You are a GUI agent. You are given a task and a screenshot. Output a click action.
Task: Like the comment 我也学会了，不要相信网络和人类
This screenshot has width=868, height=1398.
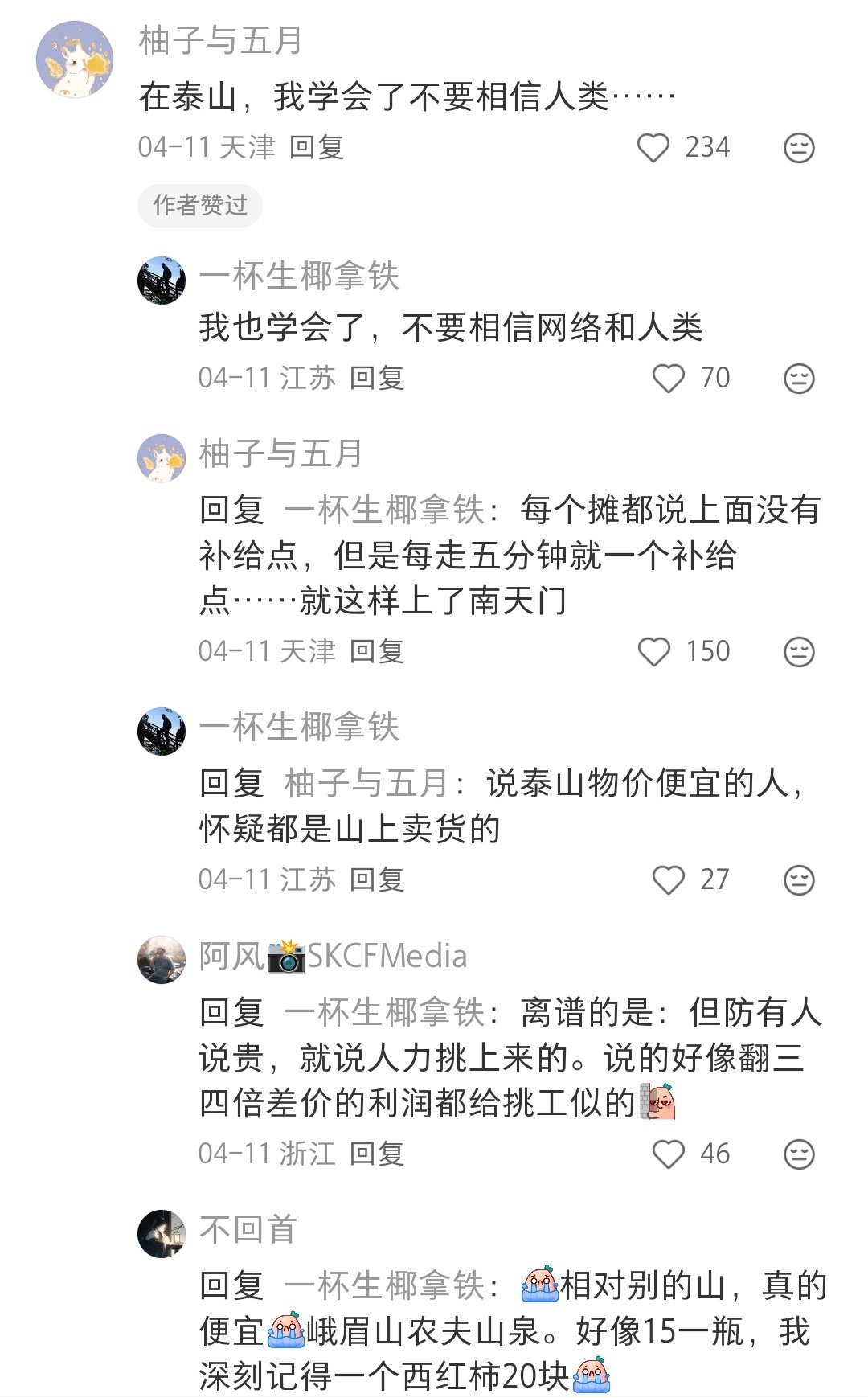pos(668,379)
